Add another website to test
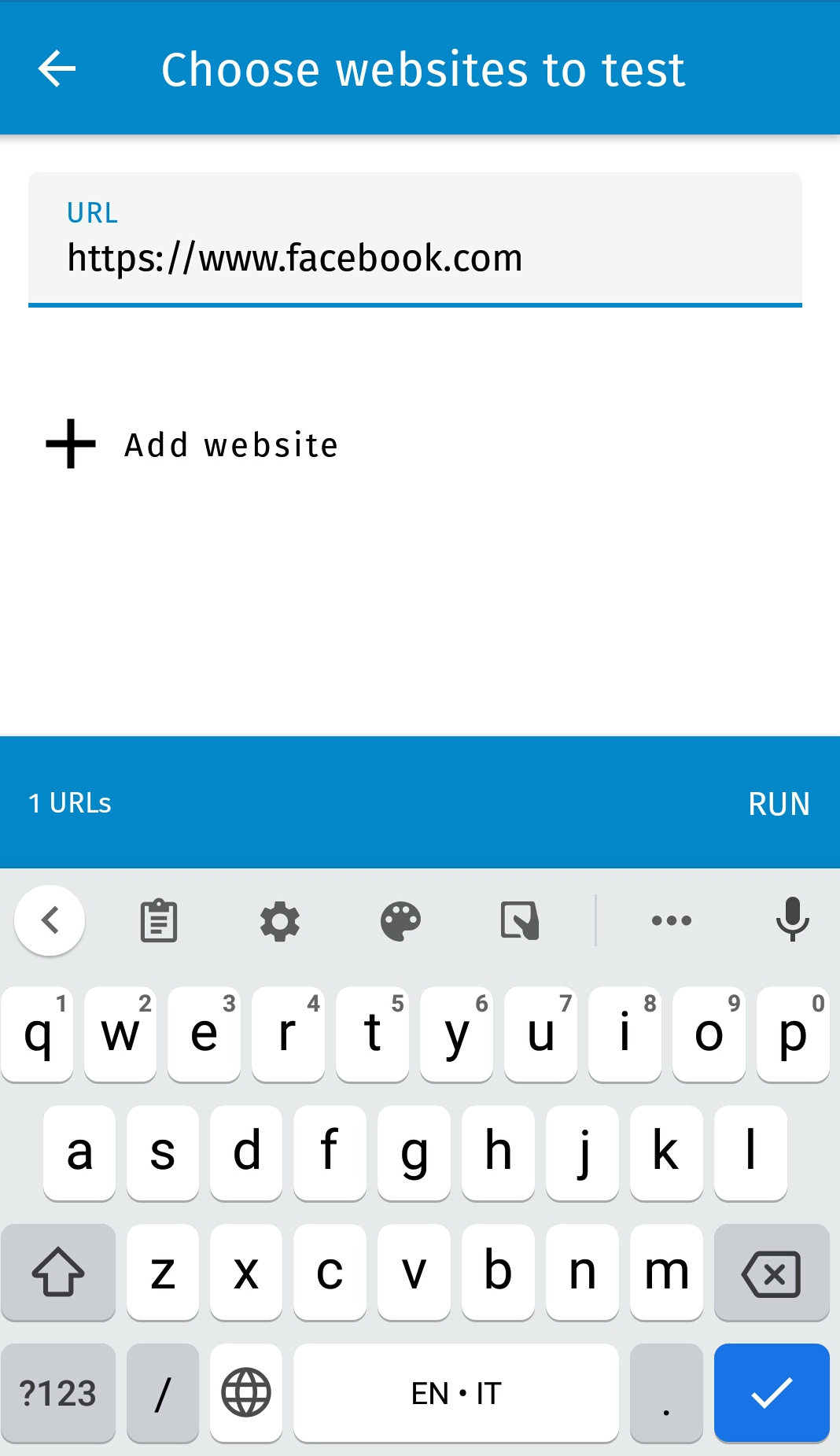The image size is (840, 1456). pos(193,444)
